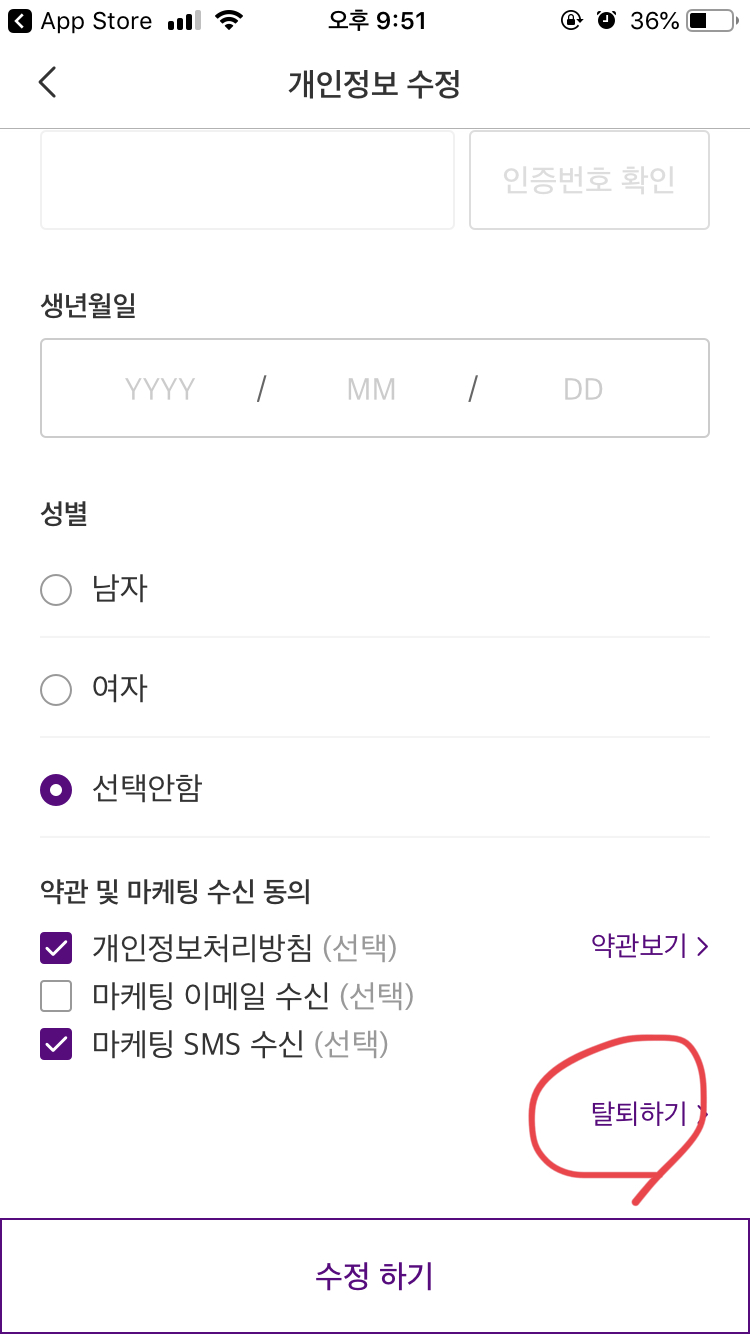Choose 여자 as the gender option

click(56, 690)
